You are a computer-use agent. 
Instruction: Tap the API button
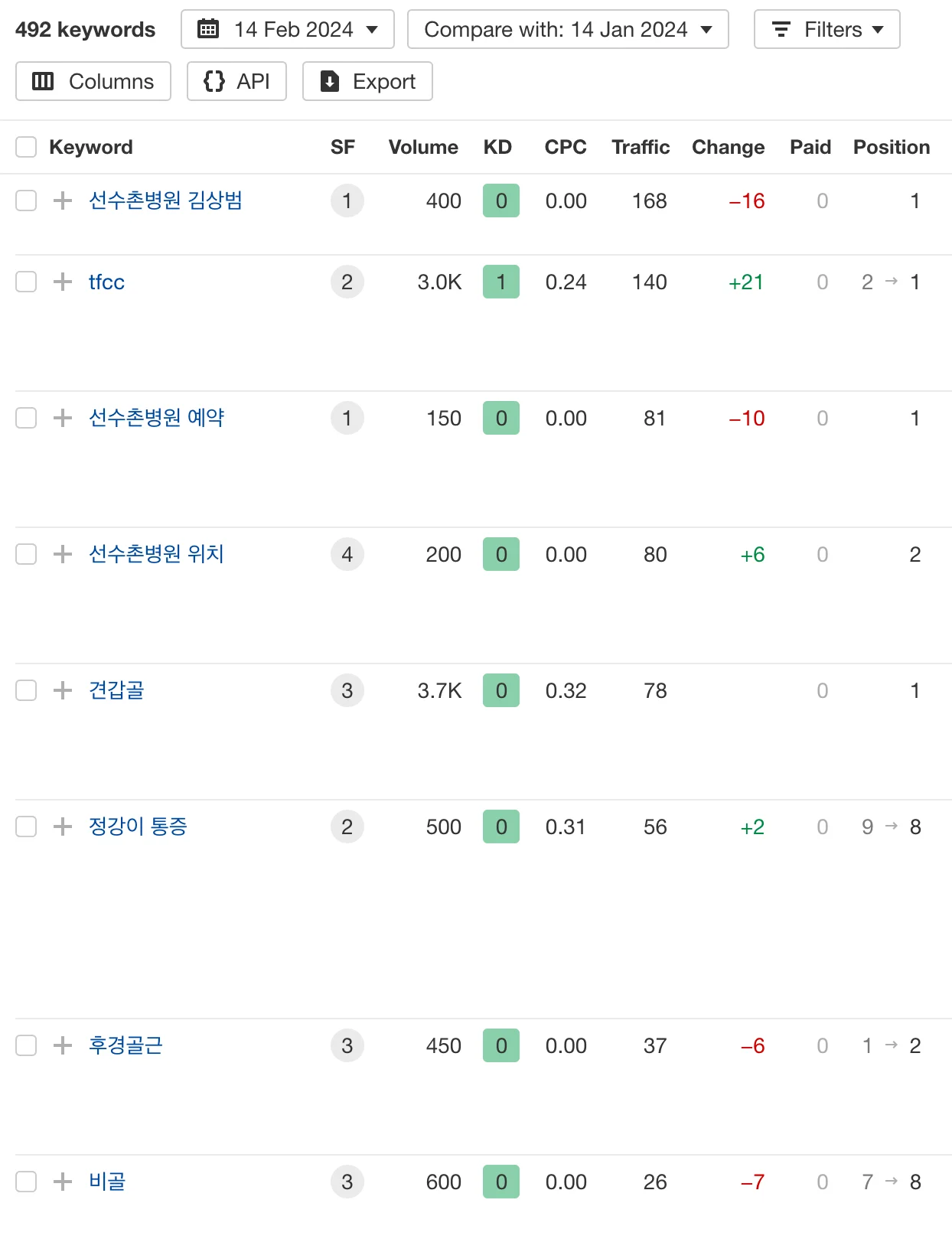pyautogui.click(x=236, y=82)
